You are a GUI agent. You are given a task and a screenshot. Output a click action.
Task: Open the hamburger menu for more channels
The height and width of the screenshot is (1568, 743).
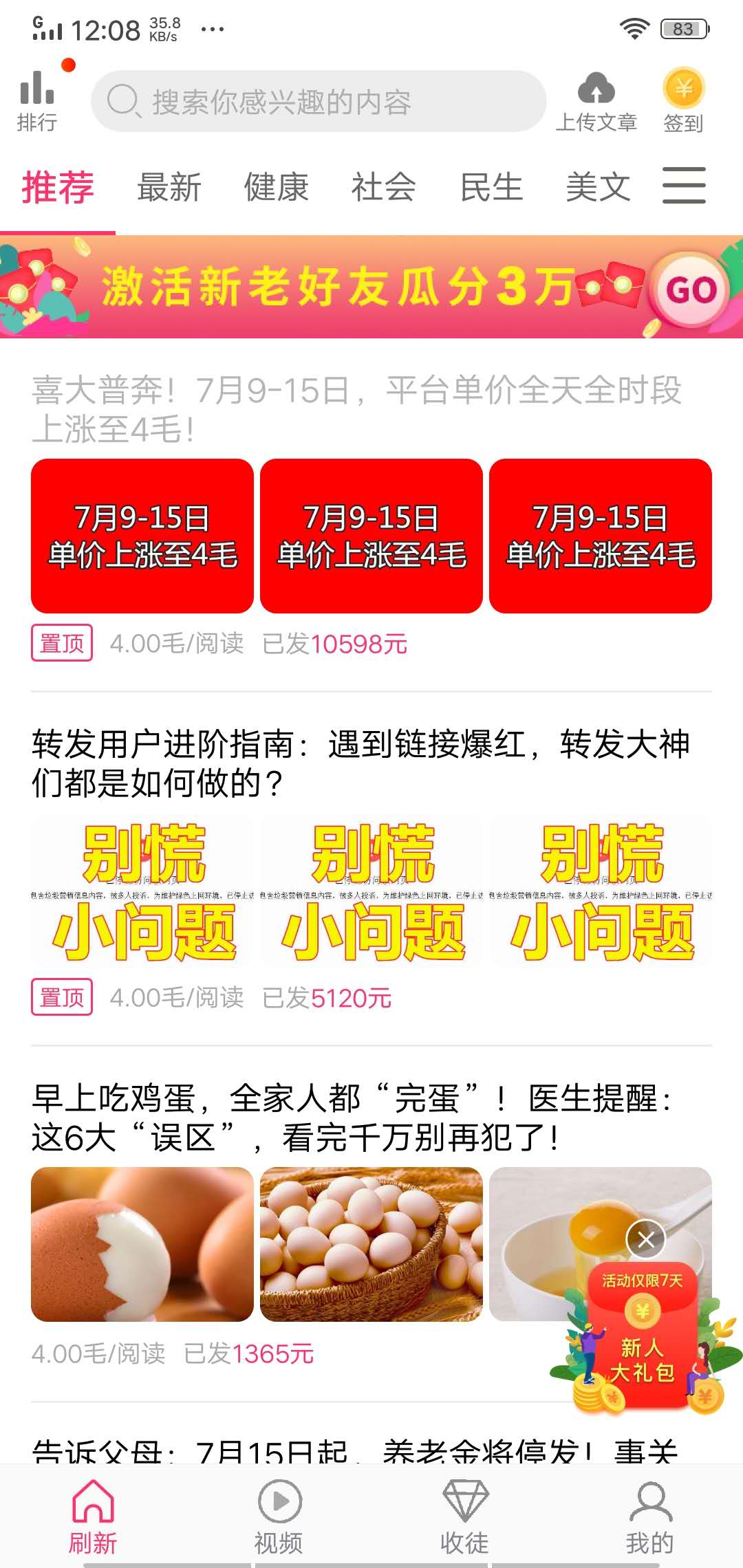(x=684, y=186)
